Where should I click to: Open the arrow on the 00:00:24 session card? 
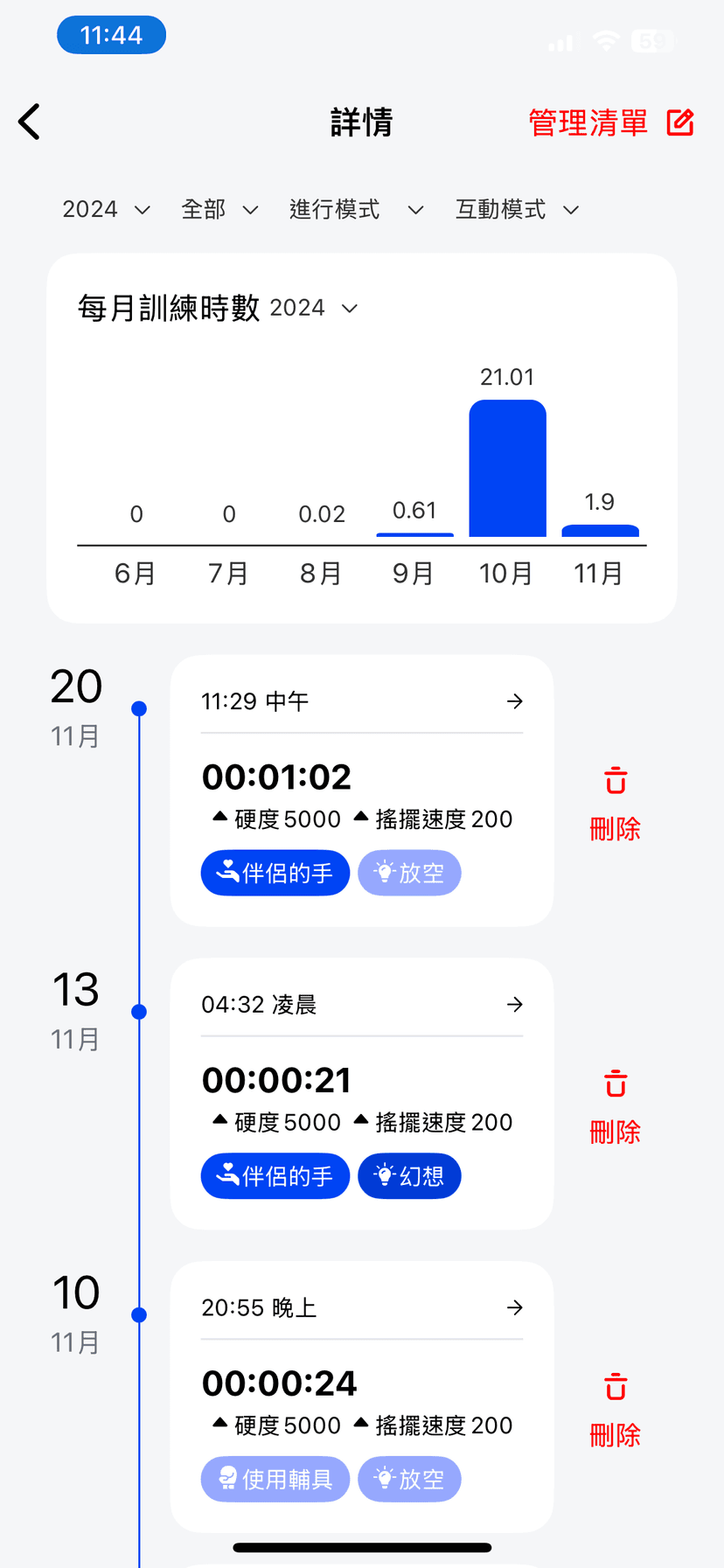[x=515, y=1307]
